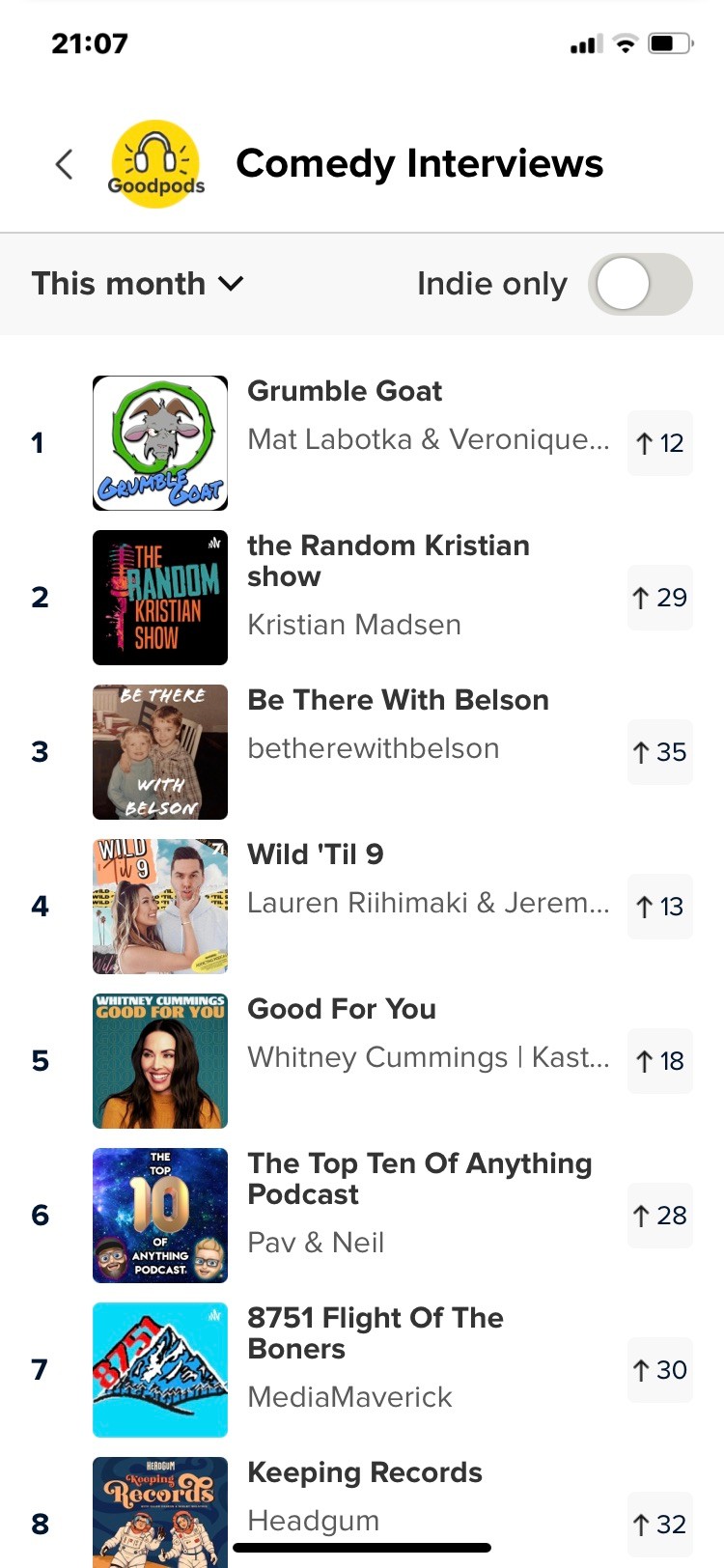The image size is (724, 1568).
Task: Open Good For You by Whitney Cummings
Action: [341, 1010]
